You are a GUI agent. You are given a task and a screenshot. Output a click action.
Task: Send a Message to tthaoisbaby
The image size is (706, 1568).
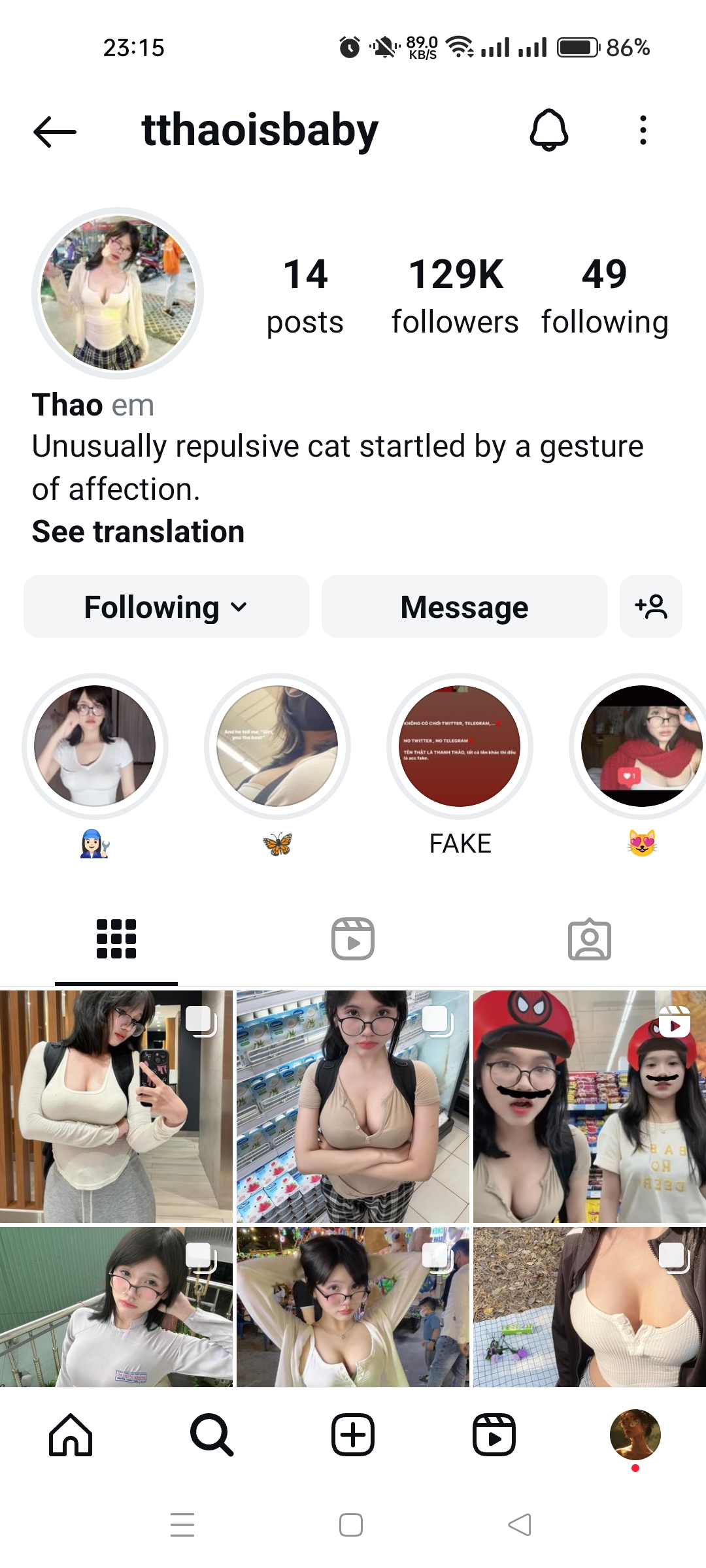tap(464, 606)
